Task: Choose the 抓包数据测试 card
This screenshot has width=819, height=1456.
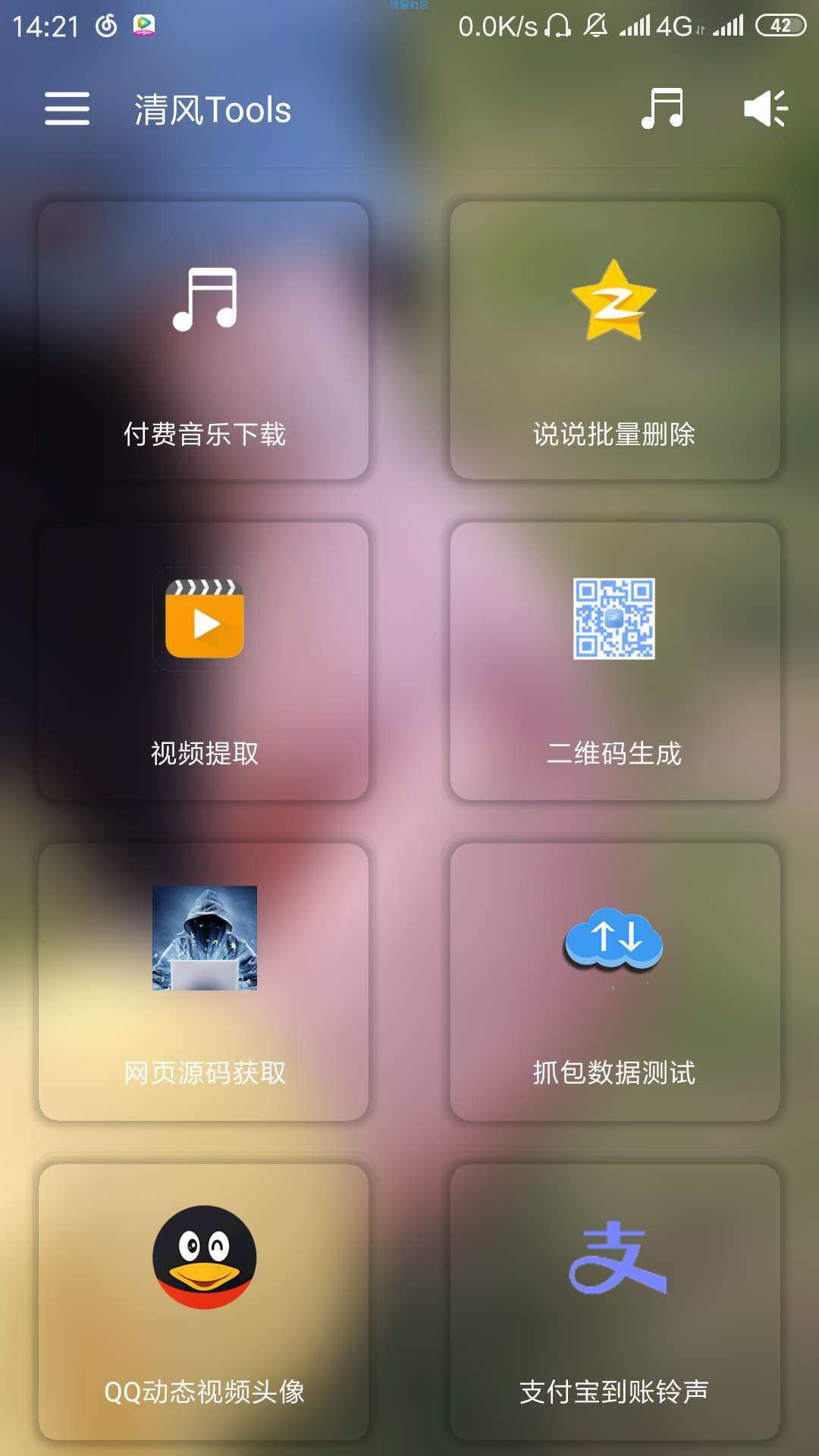Action: [615, 981]
